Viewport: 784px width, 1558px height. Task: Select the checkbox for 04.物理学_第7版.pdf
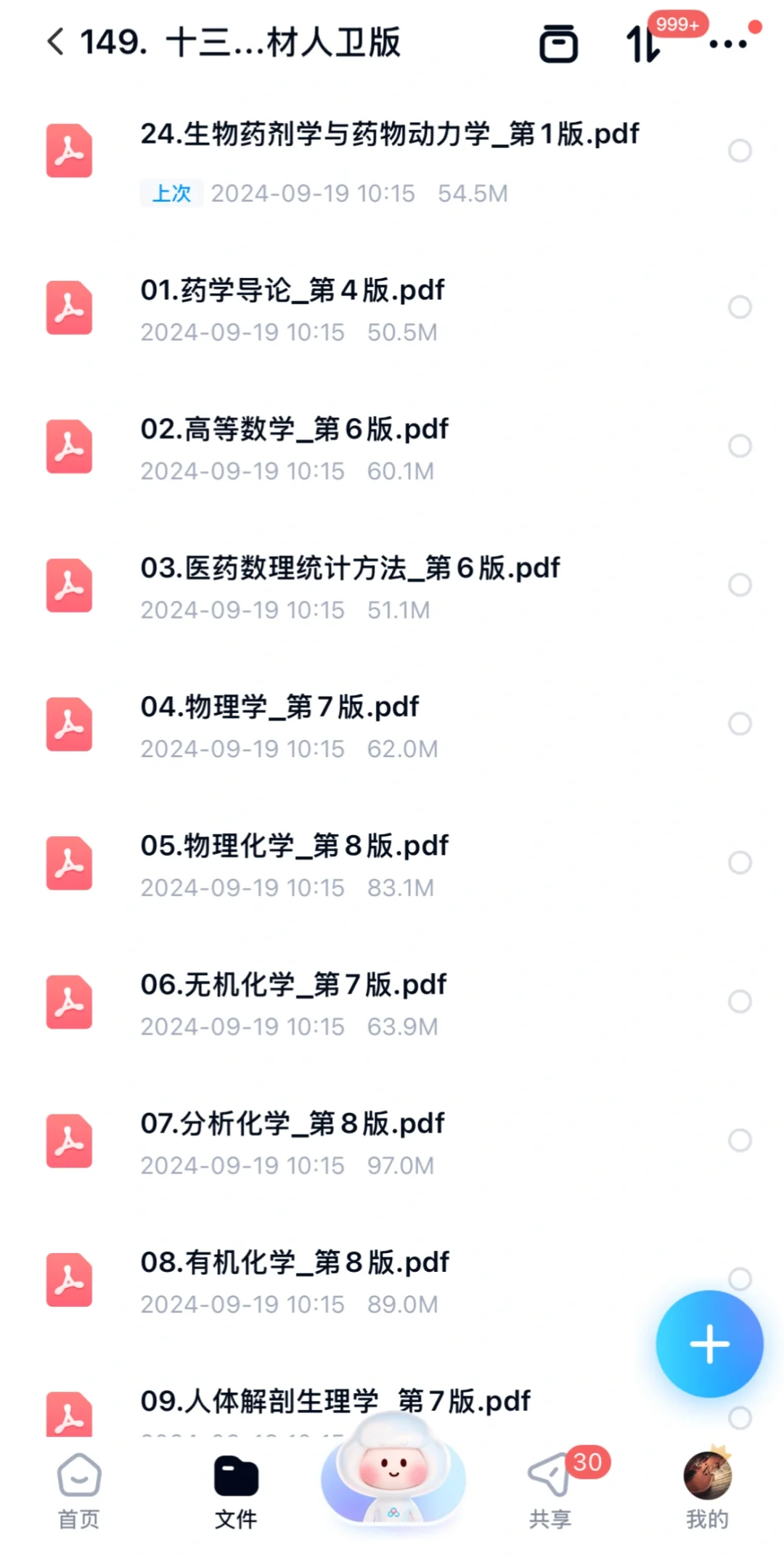tap(740, 724)
